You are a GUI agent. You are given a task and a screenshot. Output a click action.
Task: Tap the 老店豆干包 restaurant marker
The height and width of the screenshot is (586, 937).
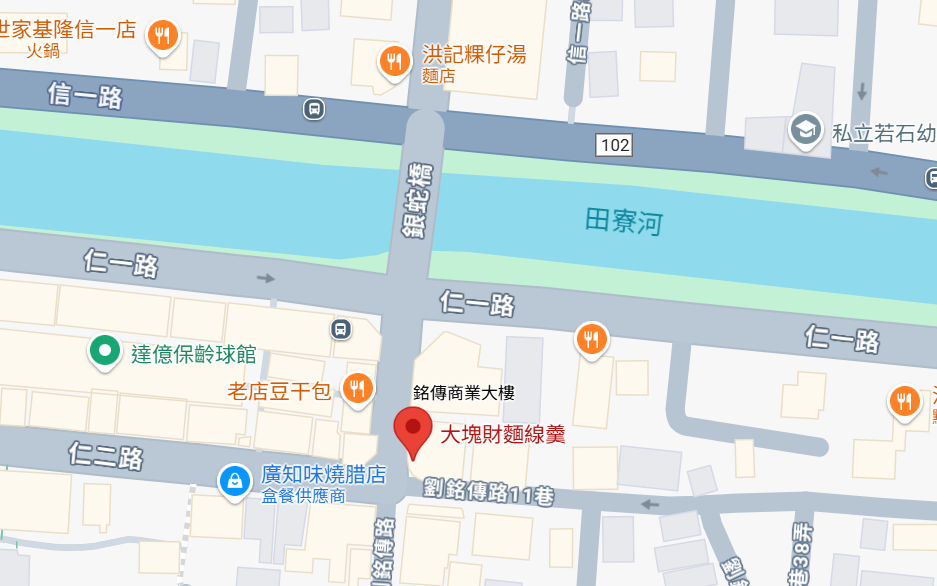[x=358, y=386]
